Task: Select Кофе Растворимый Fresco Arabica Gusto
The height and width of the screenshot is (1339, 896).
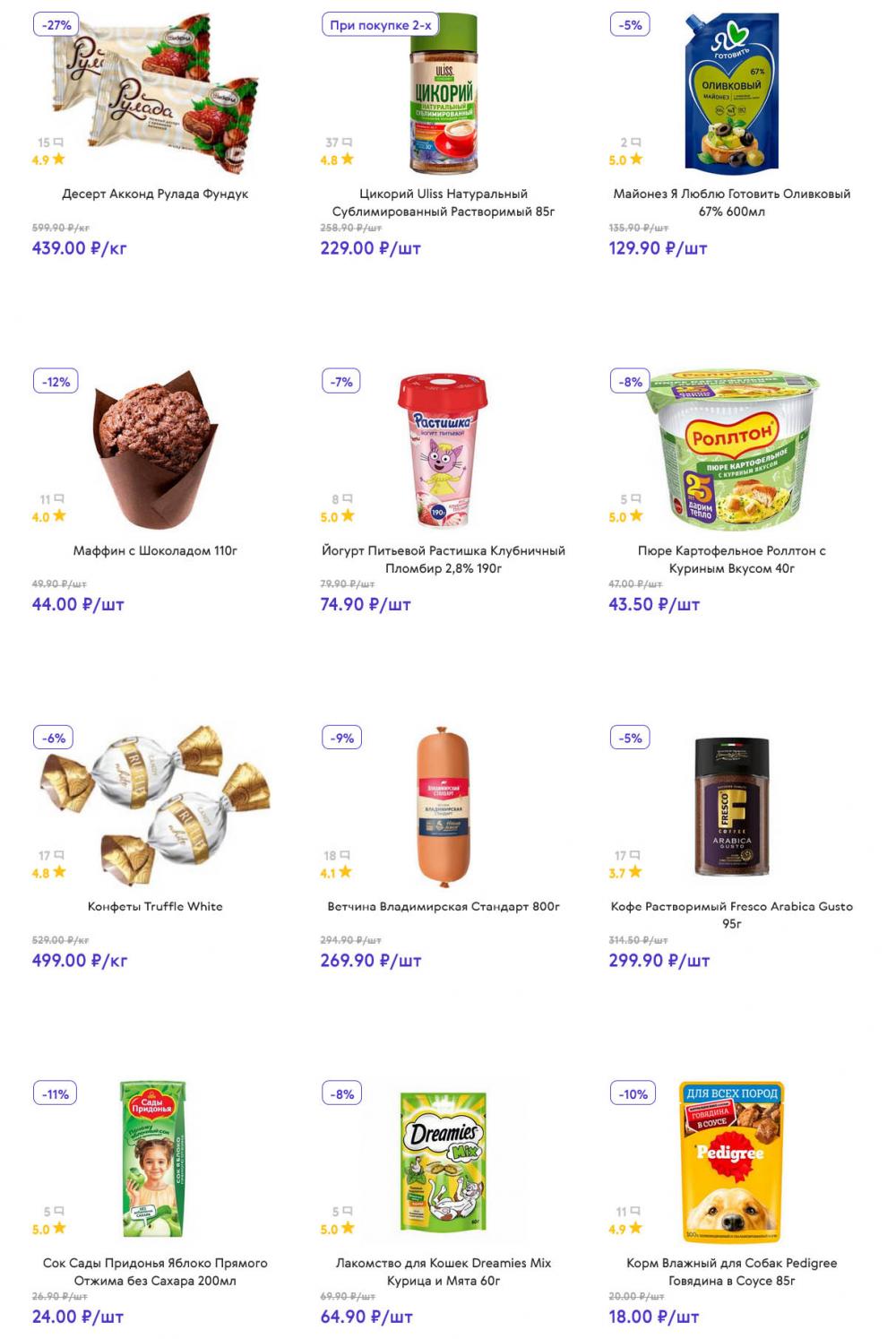Action: 731,914
